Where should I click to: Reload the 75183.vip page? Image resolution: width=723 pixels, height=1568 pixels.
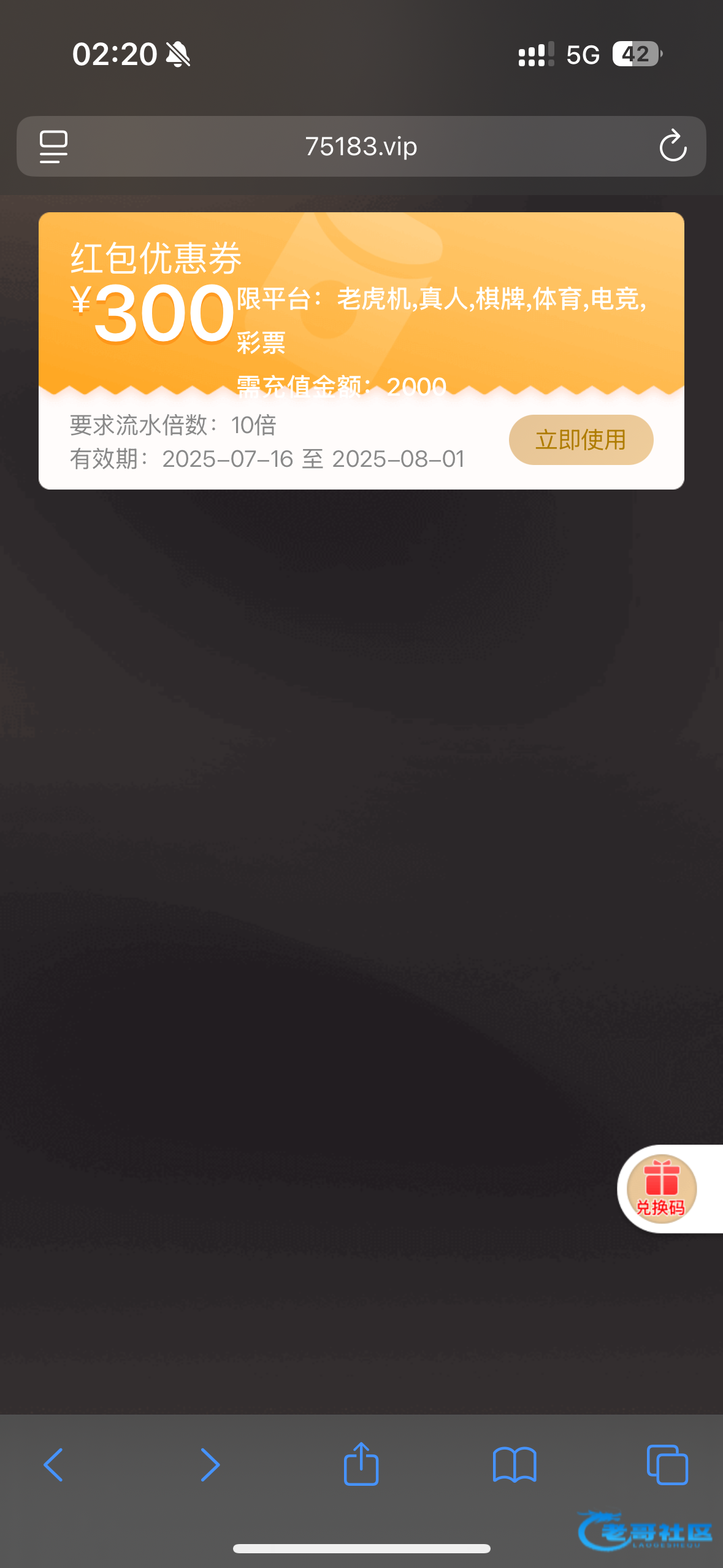tap(672, 146)
